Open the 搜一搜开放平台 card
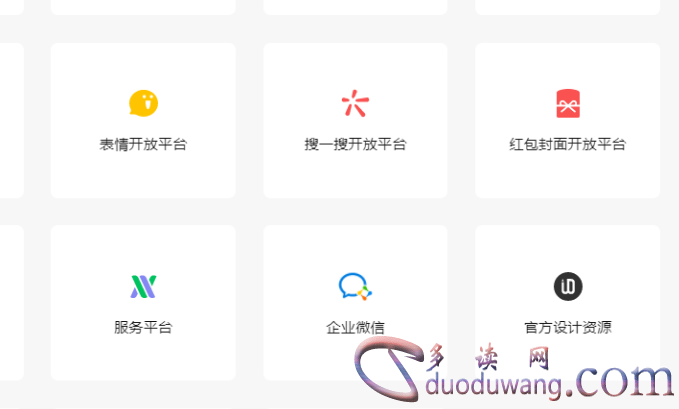The width and height of the screenshot is (679, 409). (355, 120)
